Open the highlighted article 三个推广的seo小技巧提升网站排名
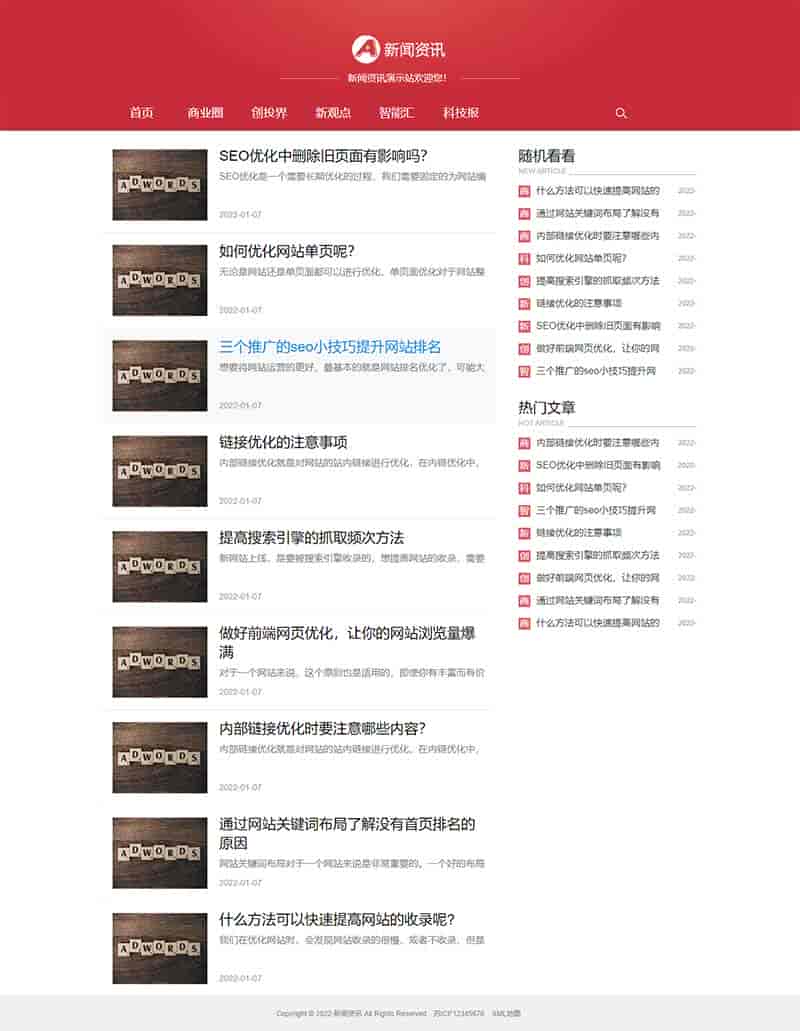 (x=330, y=347)
